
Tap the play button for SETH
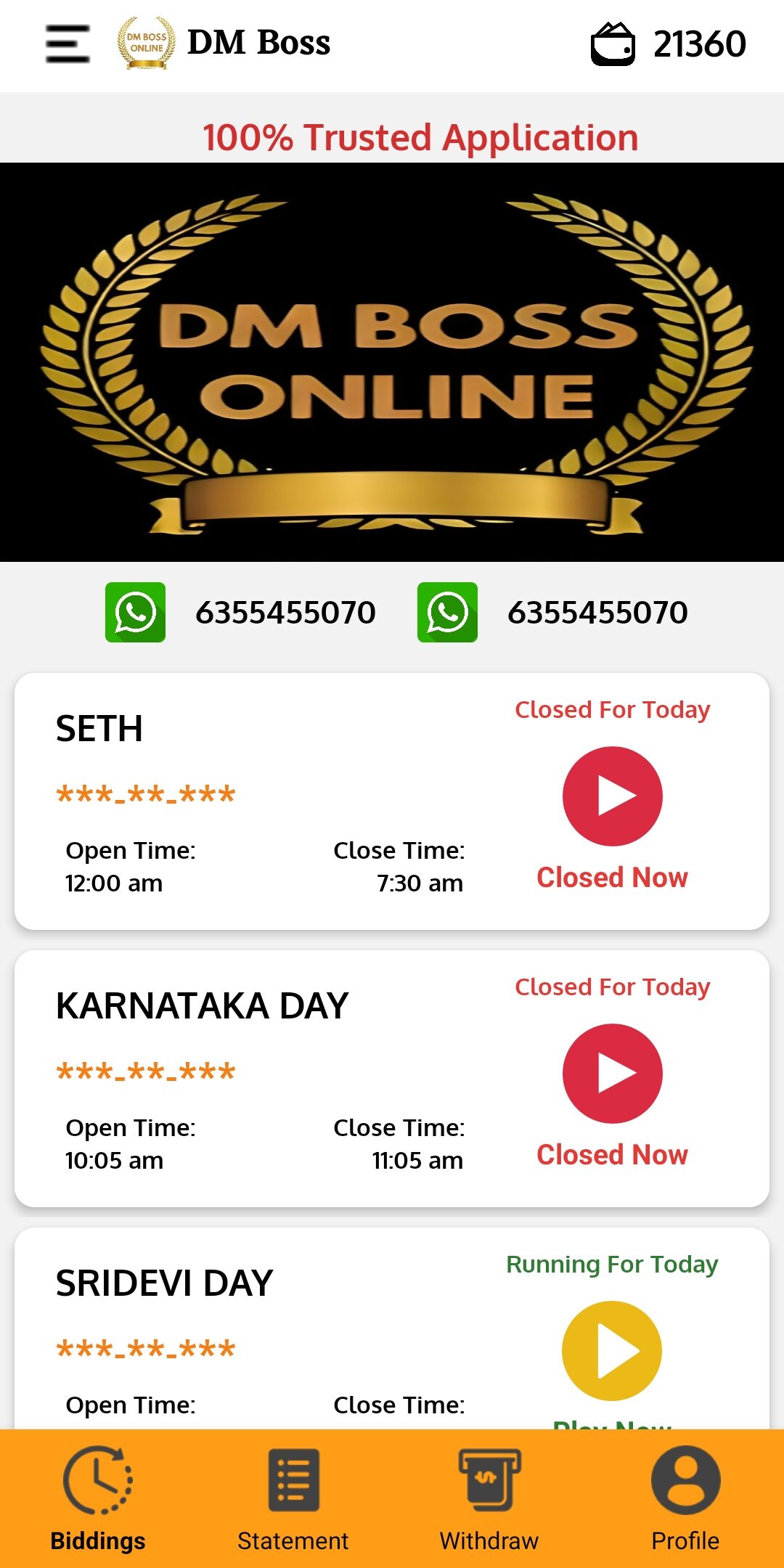pos(612,796)
